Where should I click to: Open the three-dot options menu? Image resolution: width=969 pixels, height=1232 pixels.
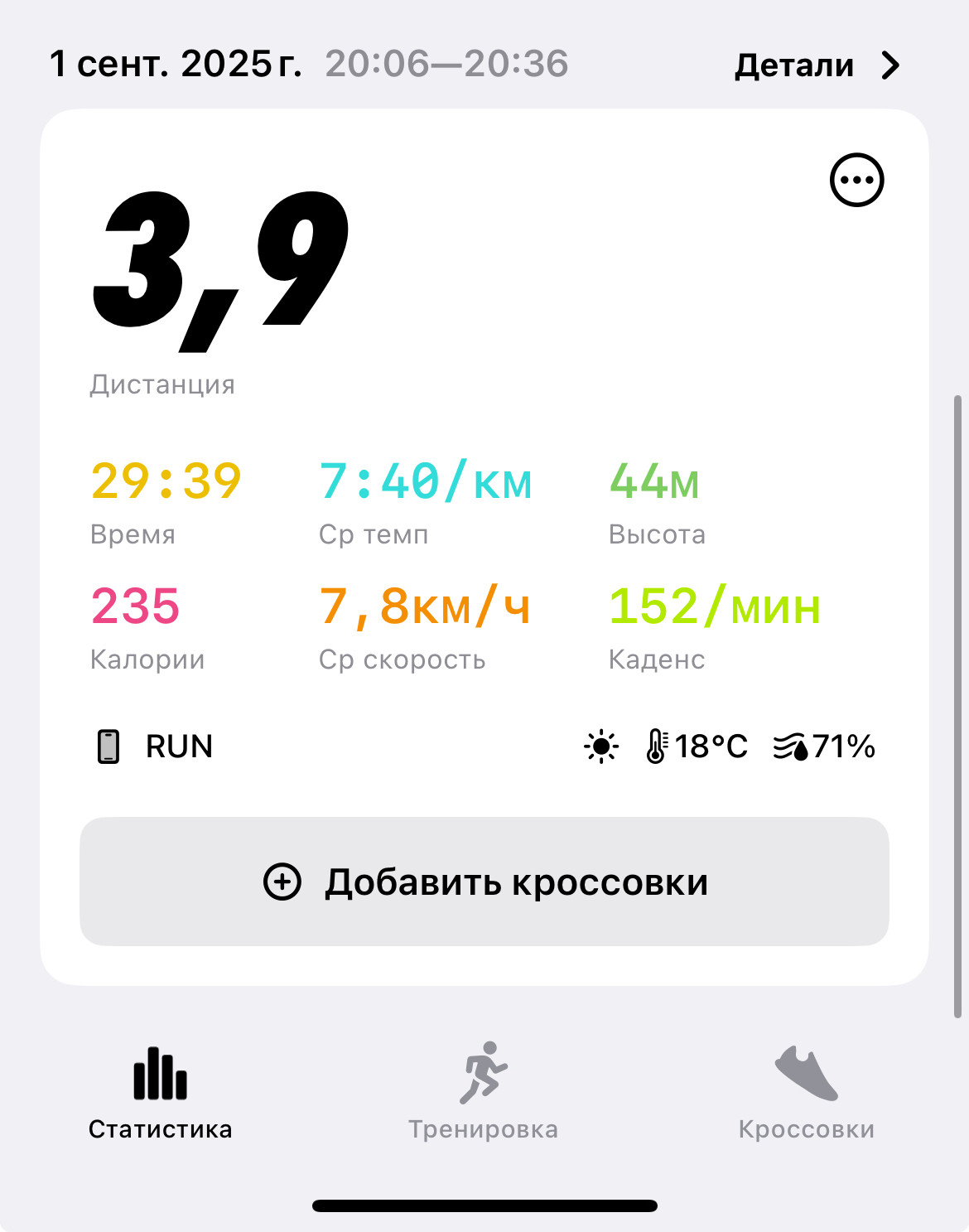[856, 180]
